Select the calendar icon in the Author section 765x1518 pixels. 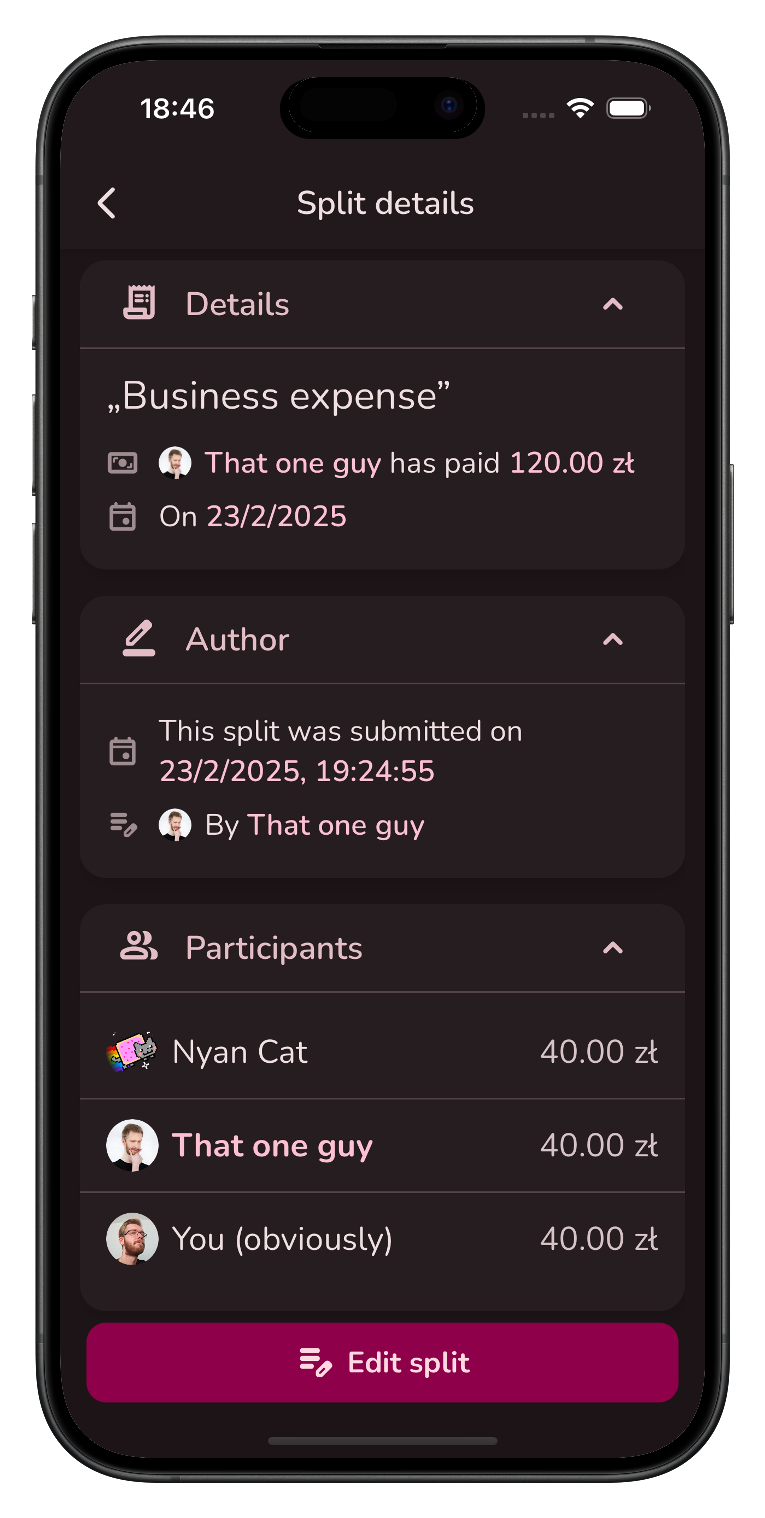[x=122, y=750]
